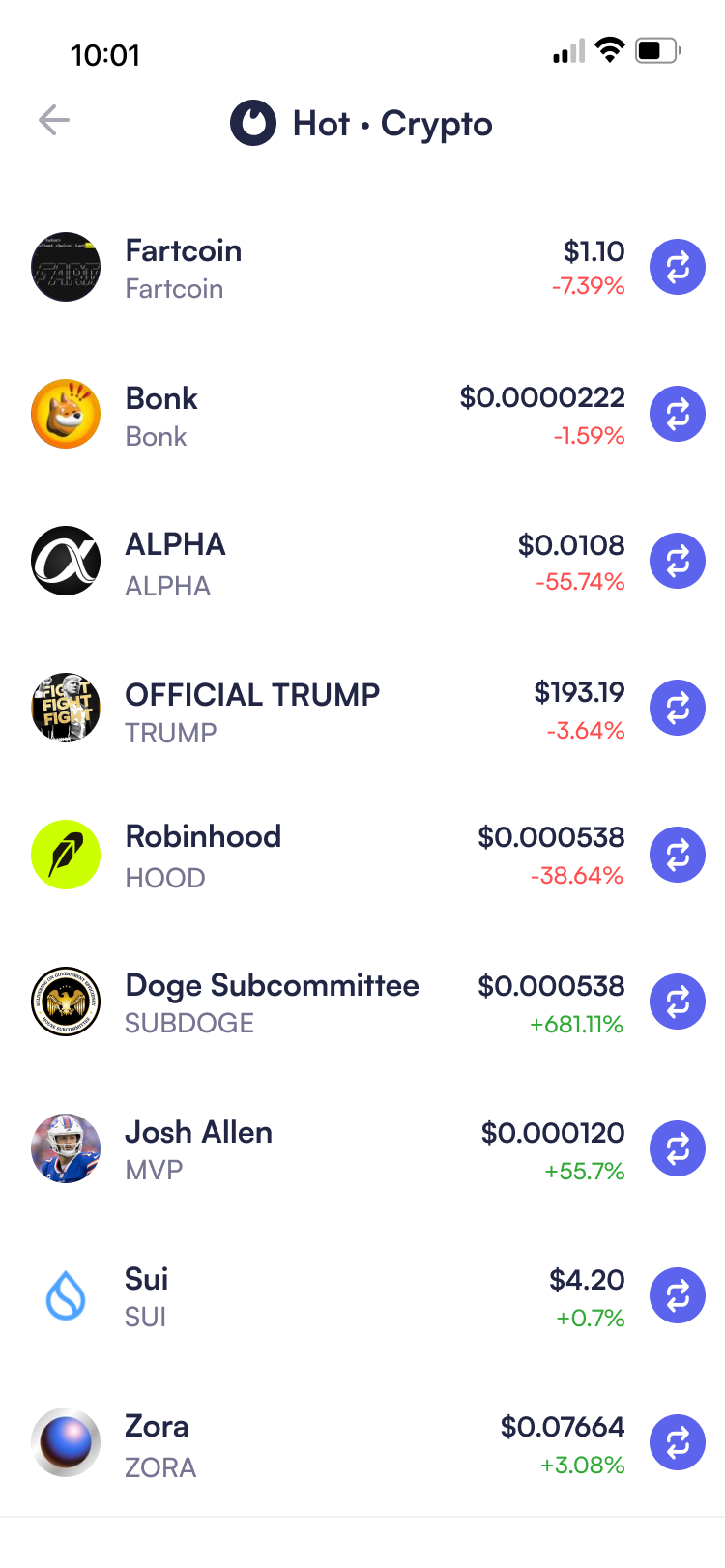This screenshot has width=725, height=1568.
Task: Tap the swap icon beside Josh Allen
Action: point(678,1148)
